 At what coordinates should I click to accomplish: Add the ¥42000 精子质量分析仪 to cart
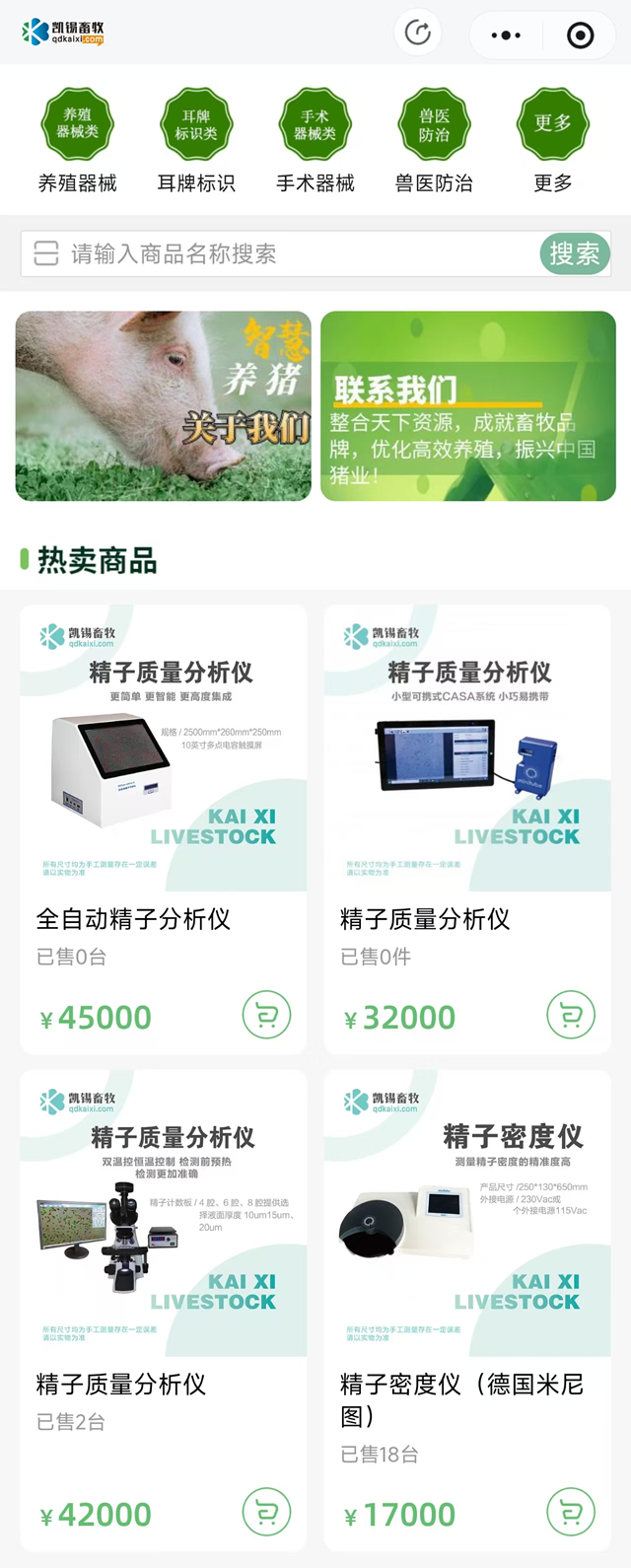point(266,1512)
